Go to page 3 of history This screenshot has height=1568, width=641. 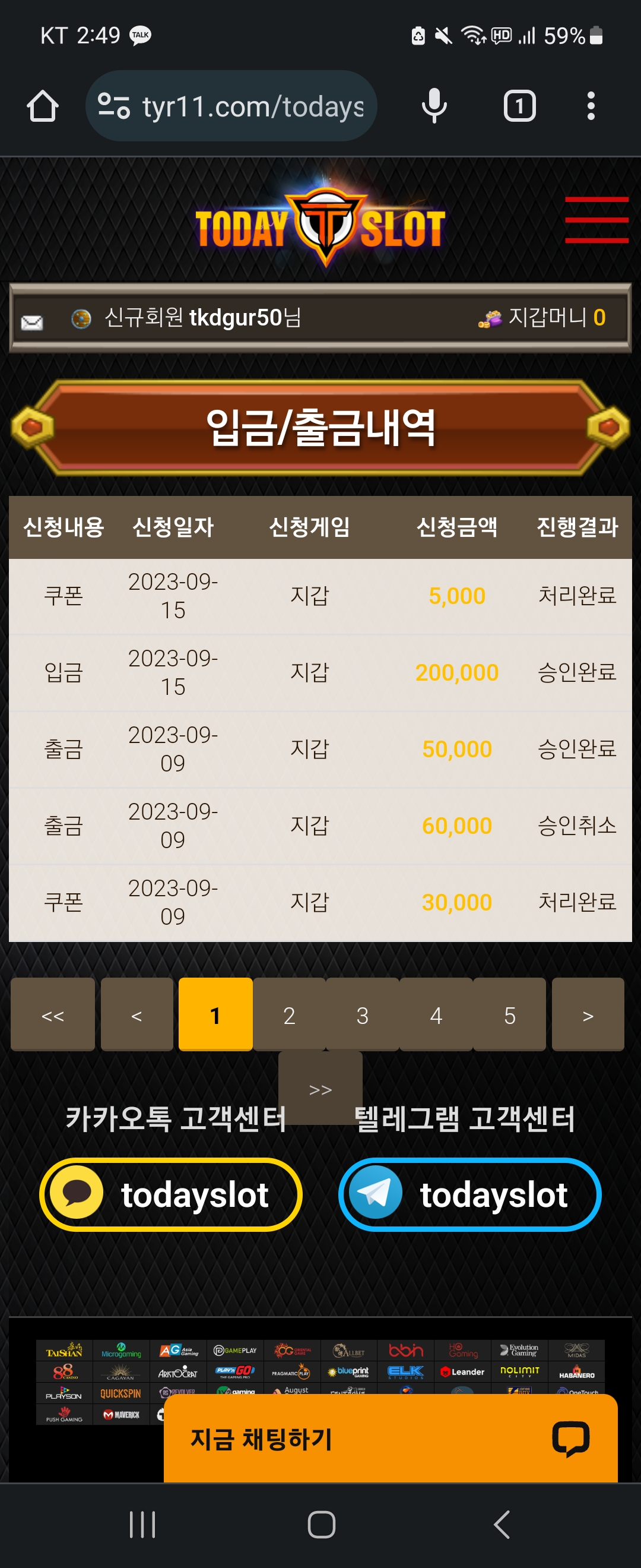click(363, 1014)
